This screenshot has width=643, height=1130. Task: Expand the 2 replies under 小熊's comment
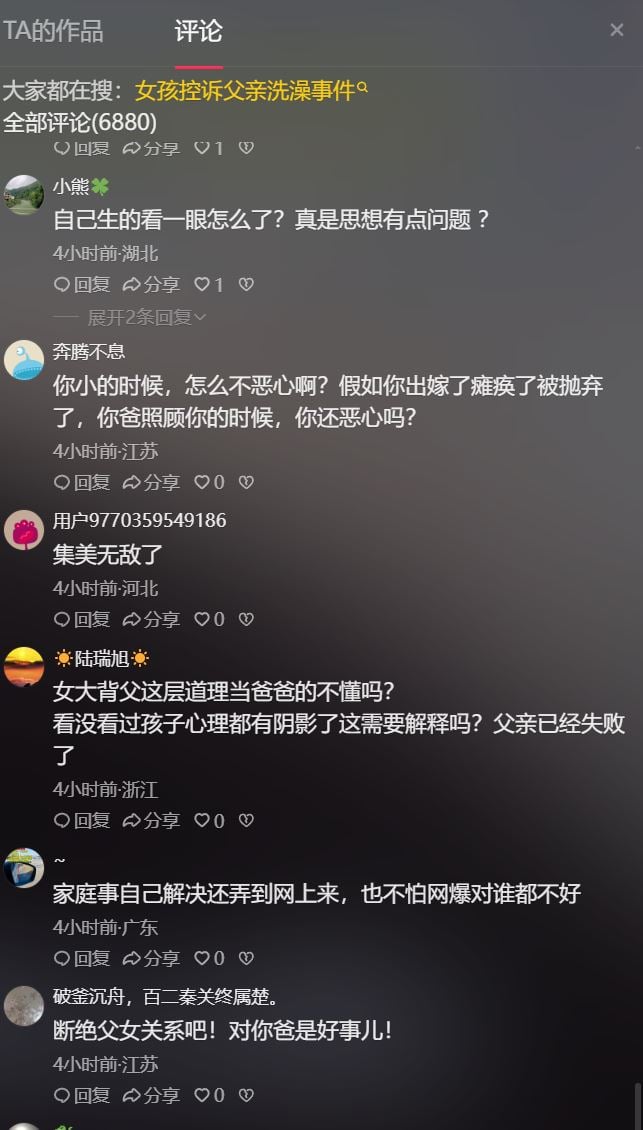[x=146, y=317]
